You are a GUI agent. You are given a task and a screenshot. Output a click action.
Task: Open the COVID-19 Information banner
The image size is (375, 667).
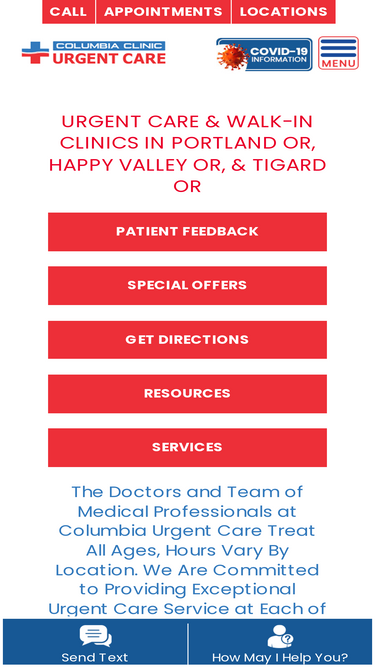264,54
